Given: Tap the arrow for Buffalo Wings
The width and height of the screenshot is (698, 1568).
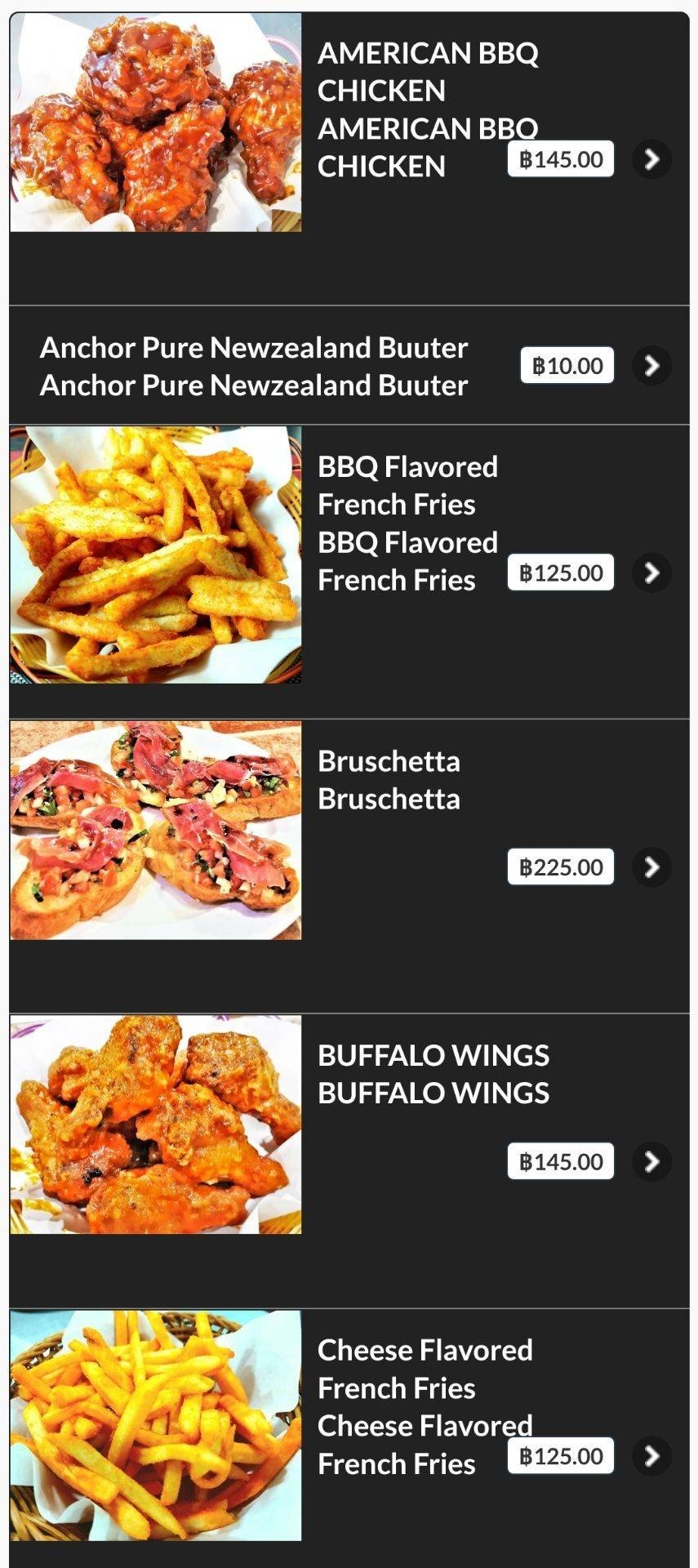Looking at the screenshot, I should tap(651, 1161).
